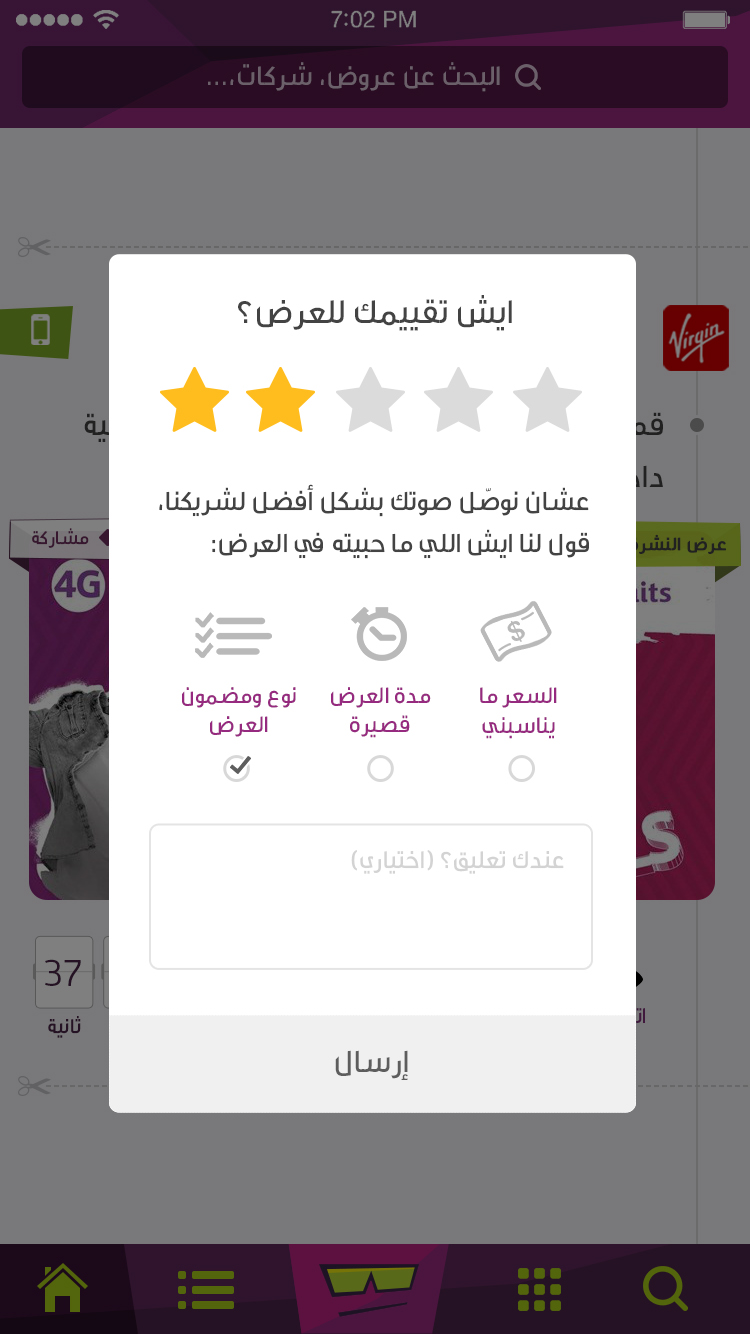Rate the offer one star
The image size is (750, 1334).
point(194,400)
